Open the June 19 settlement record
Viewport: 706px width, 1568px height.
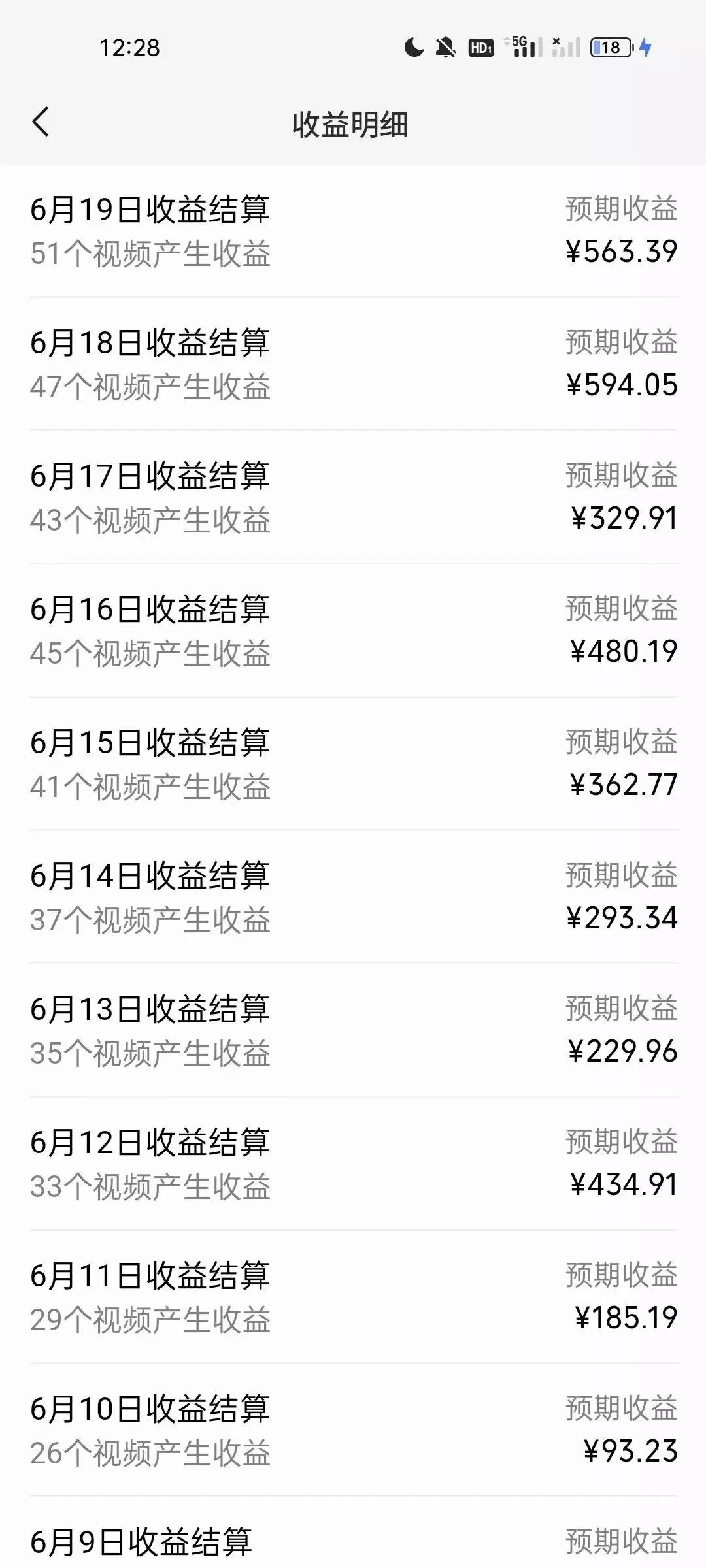point(353,229)
